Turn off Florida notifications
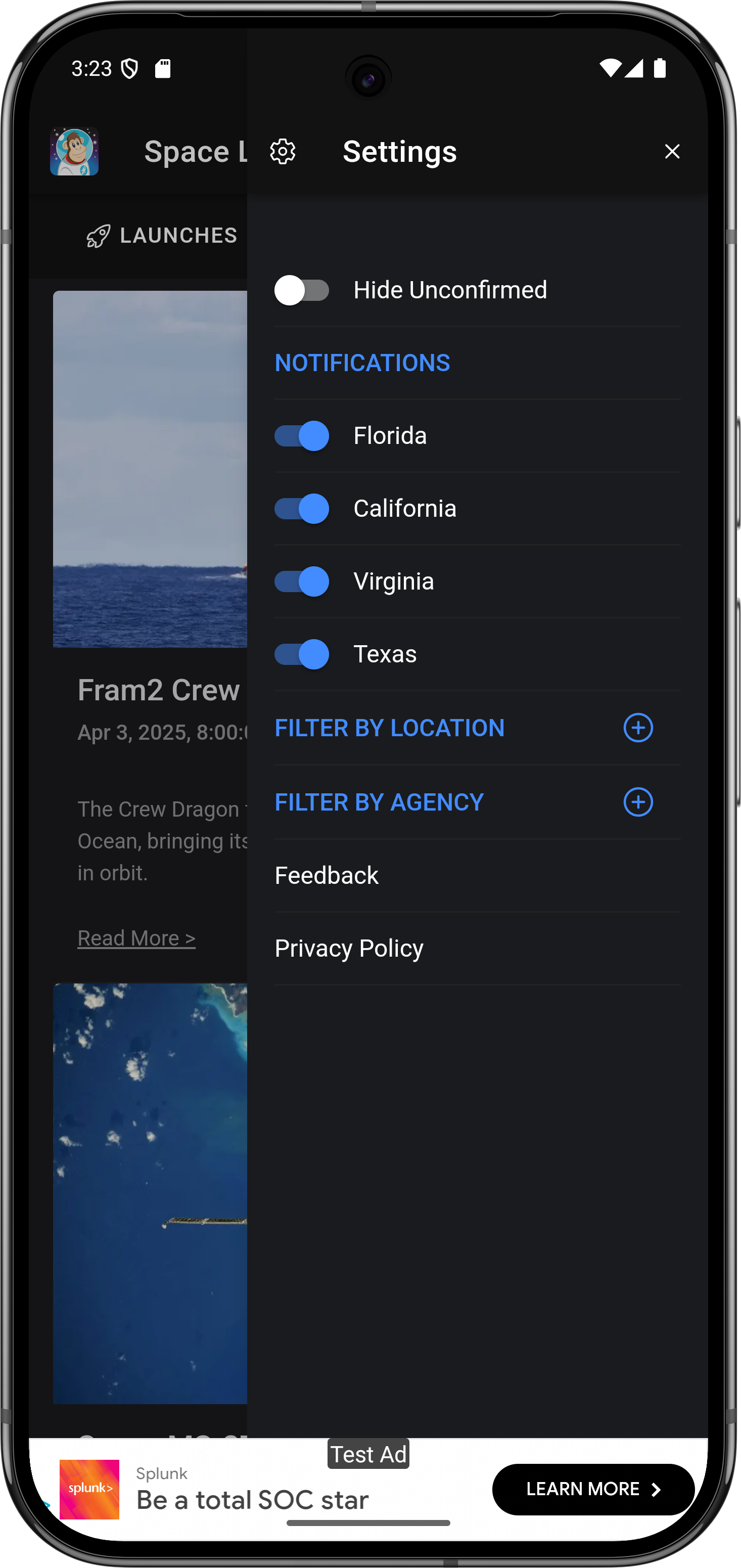 click(x=302, y=436)
